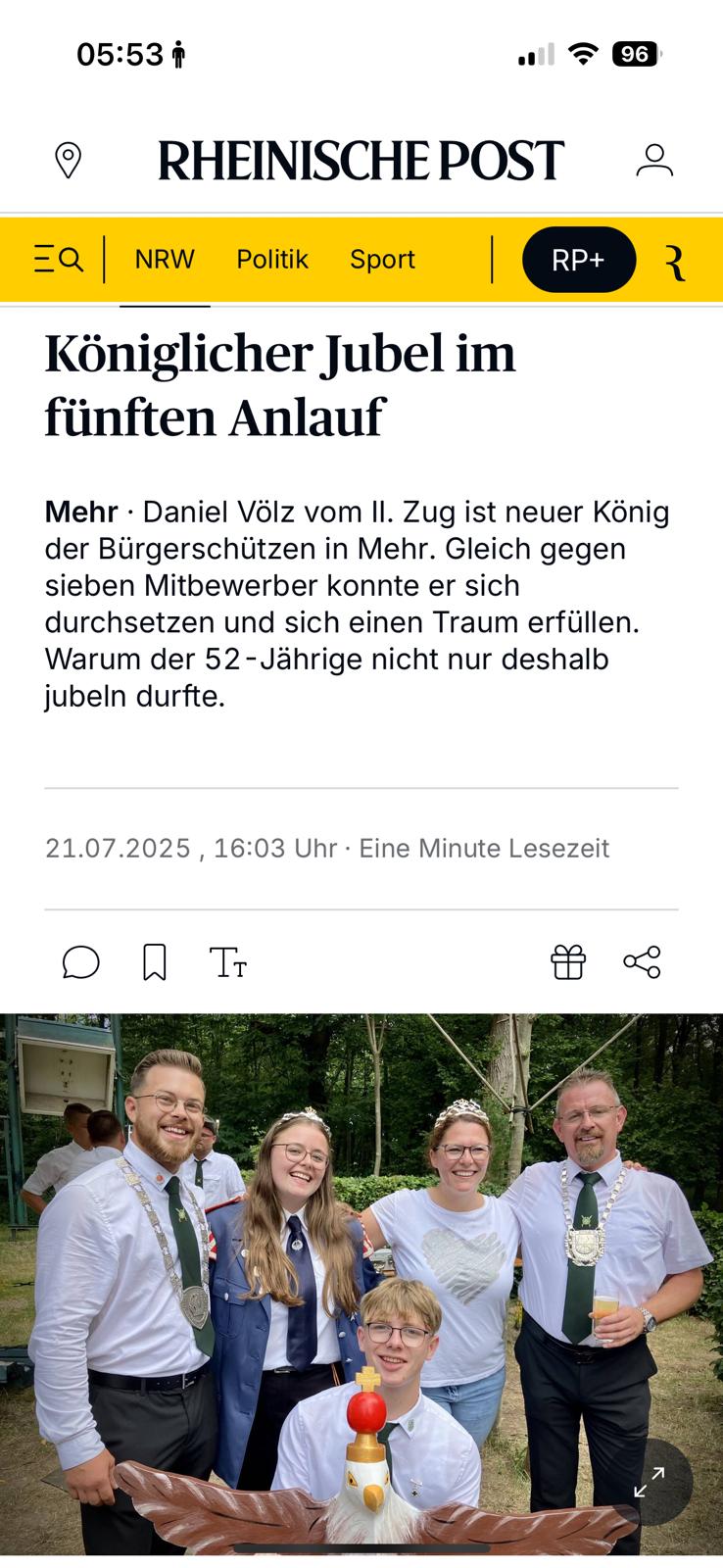The image size is (723, 1568).
Task: Tap the R logo icon in yellow bar
Action: (675, 263)
